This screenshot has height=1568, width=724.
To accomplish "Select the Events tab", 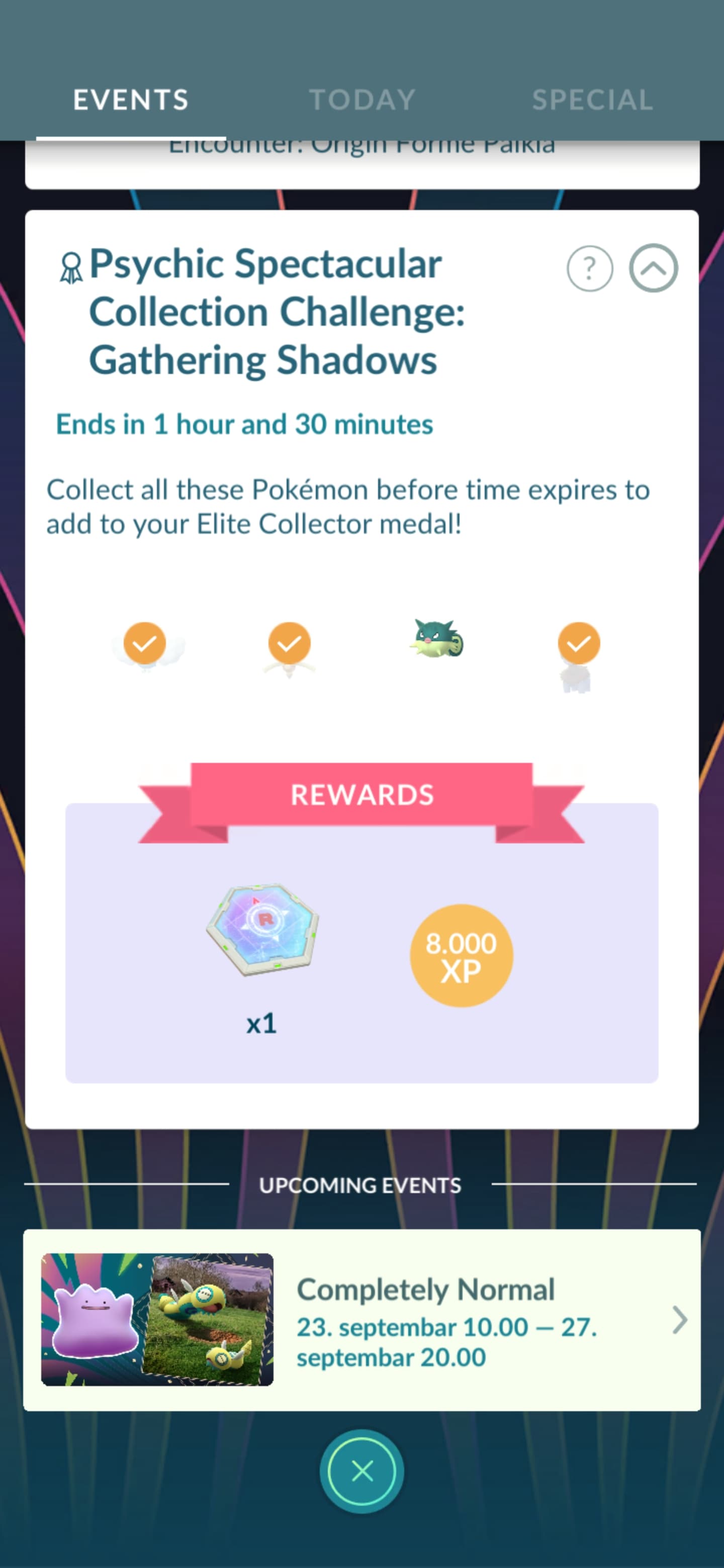I will pos(131,100).
